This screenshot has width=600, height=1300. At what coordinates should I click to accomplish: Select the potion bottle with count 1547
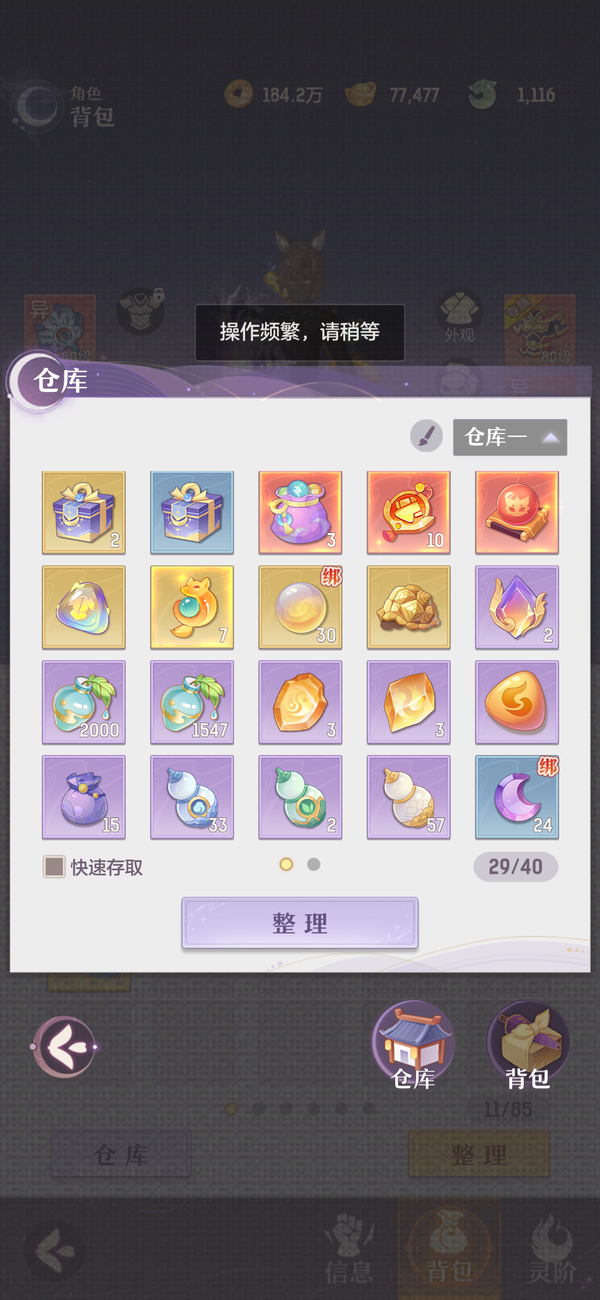pyautogui.click(x=192, y=702)
